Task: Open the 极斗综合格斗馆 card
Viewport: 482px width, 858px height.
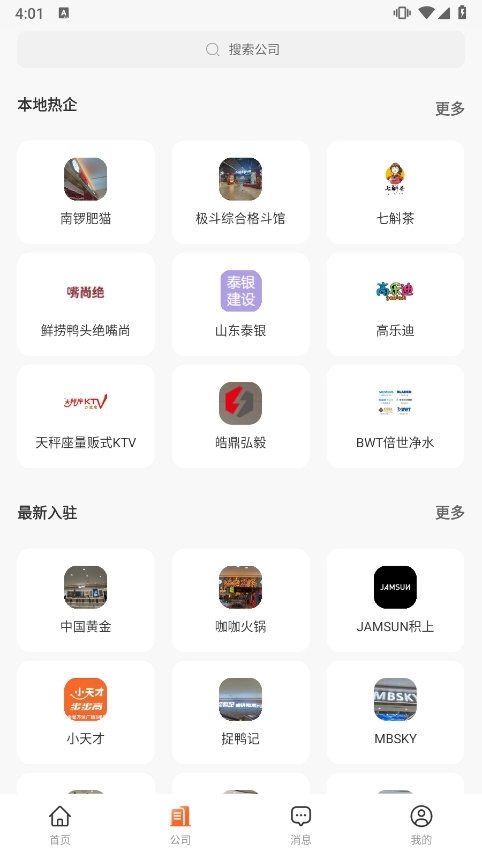Action: click(x=241, y=192)
